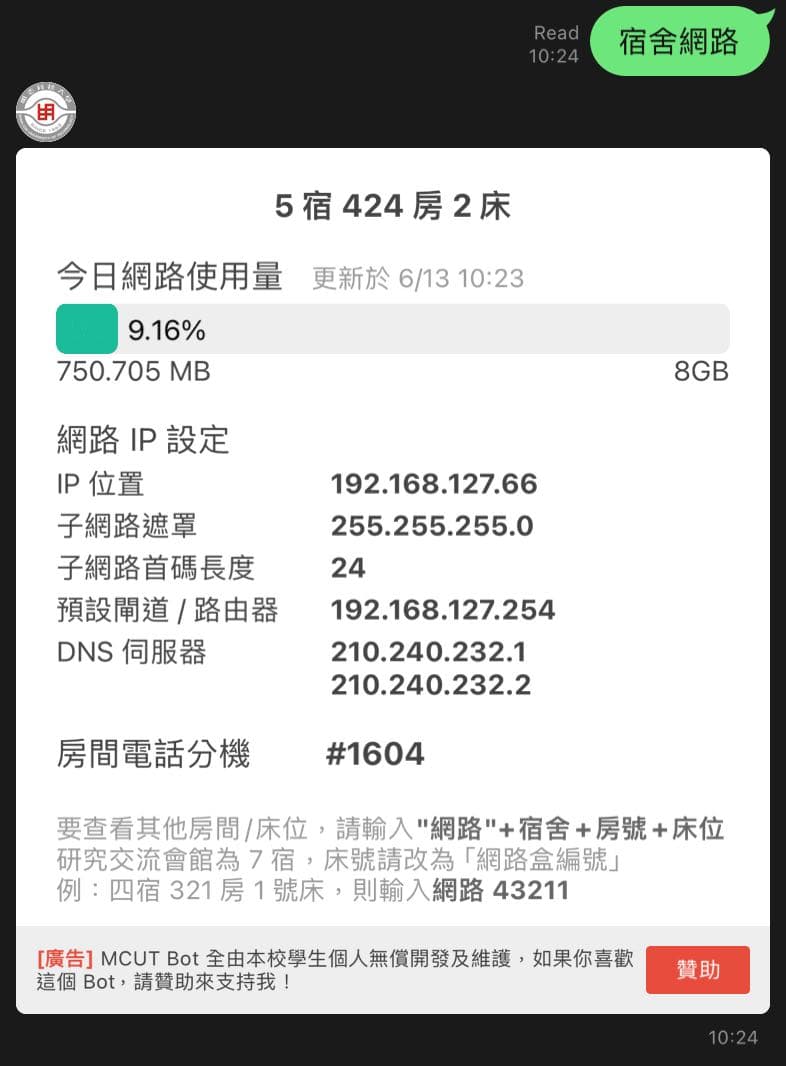
Task: Tap the school emblem icon beside the card
Action: click(47, 112)
